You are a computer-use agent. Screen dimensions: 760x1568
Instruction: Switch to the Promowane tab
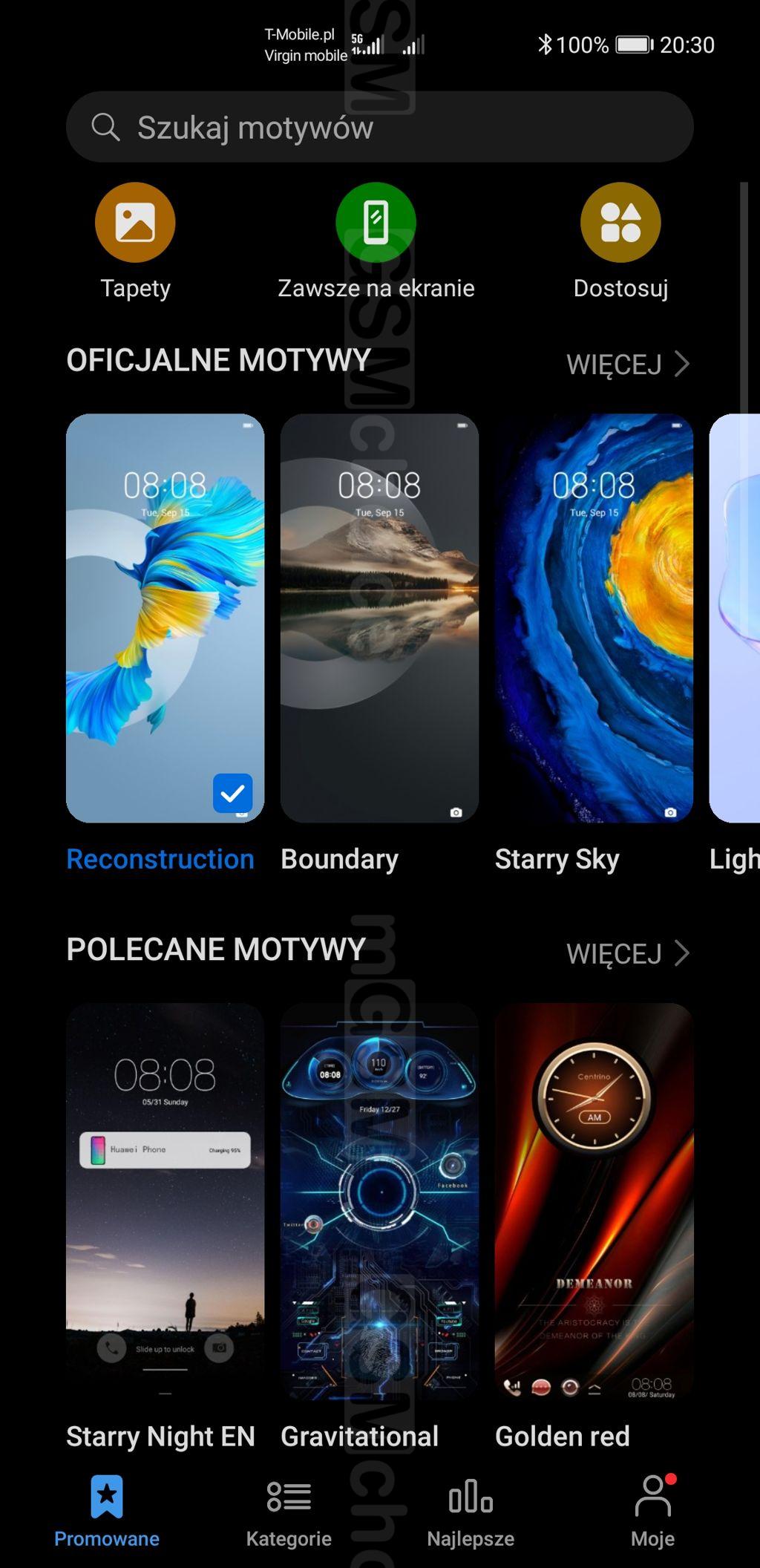(x=107, y=1512)
